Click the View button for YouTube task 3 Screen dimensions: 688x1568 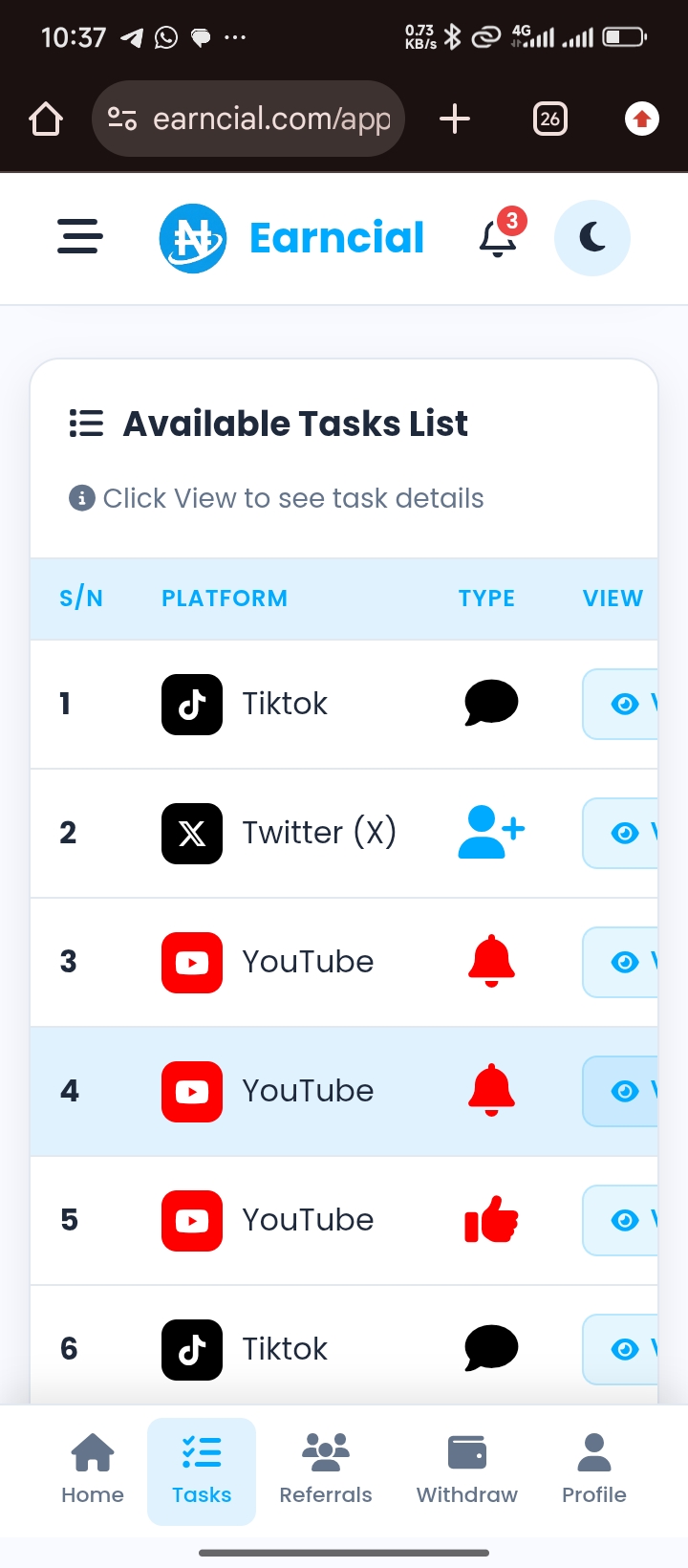coord(625,962)
